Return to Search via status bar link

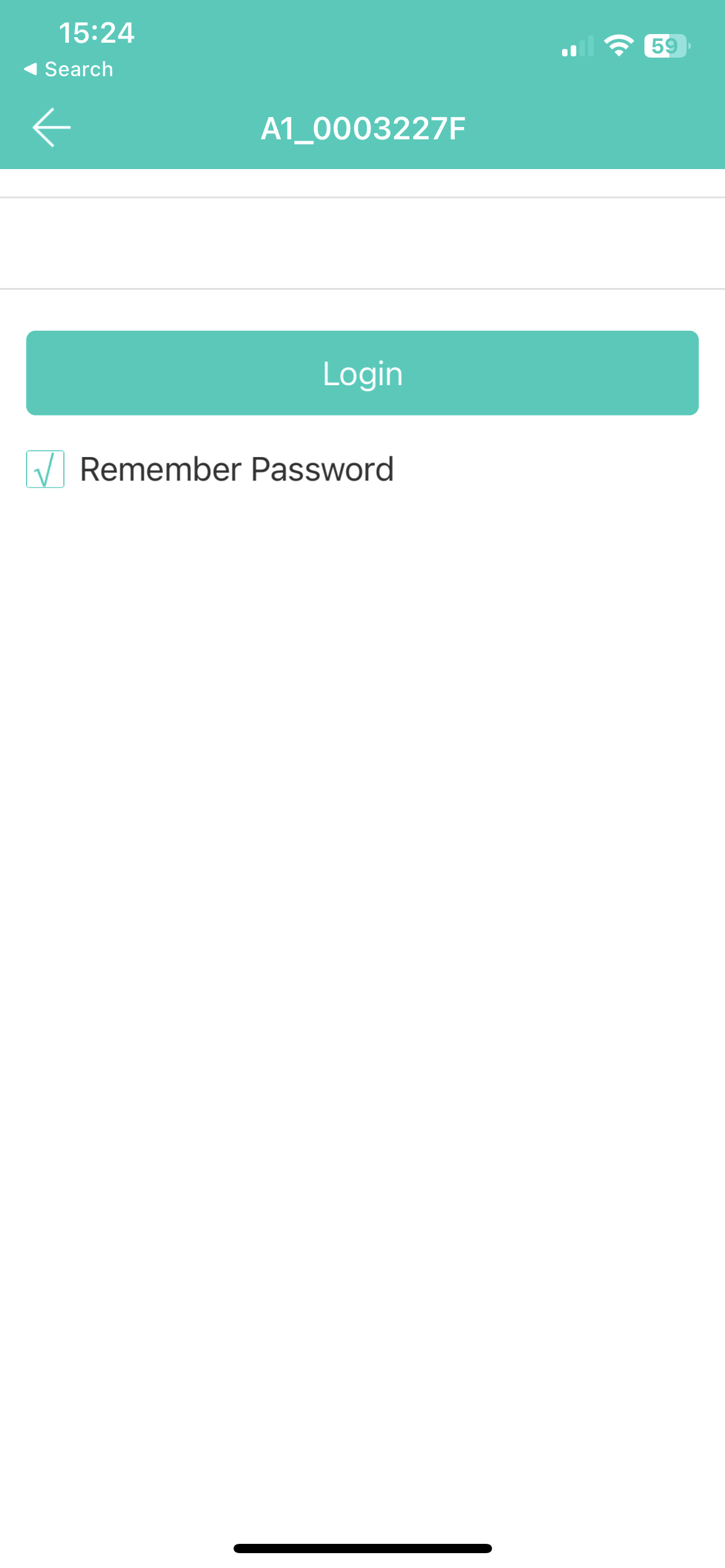(x=69, y=69)
